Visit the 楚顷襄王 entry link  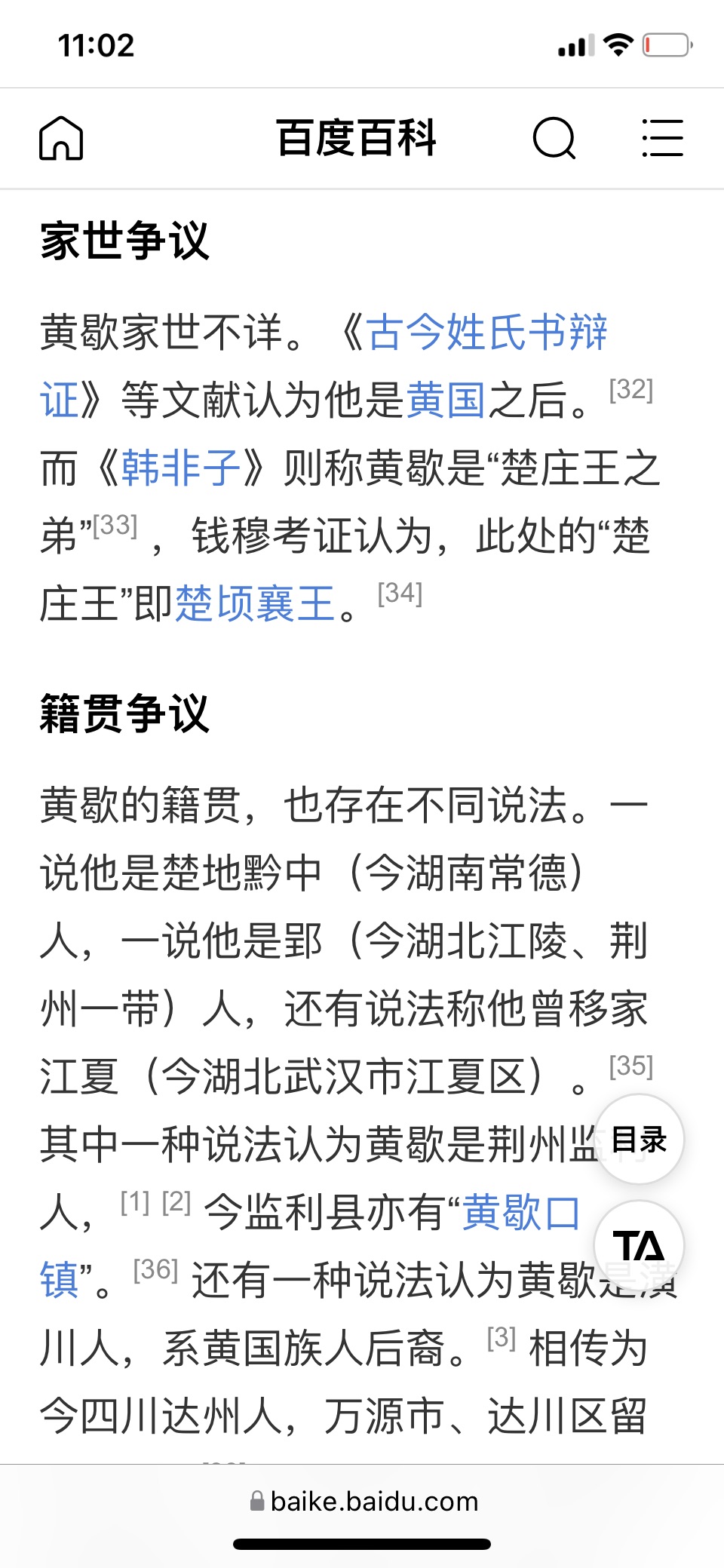click(x=255, y=604)
